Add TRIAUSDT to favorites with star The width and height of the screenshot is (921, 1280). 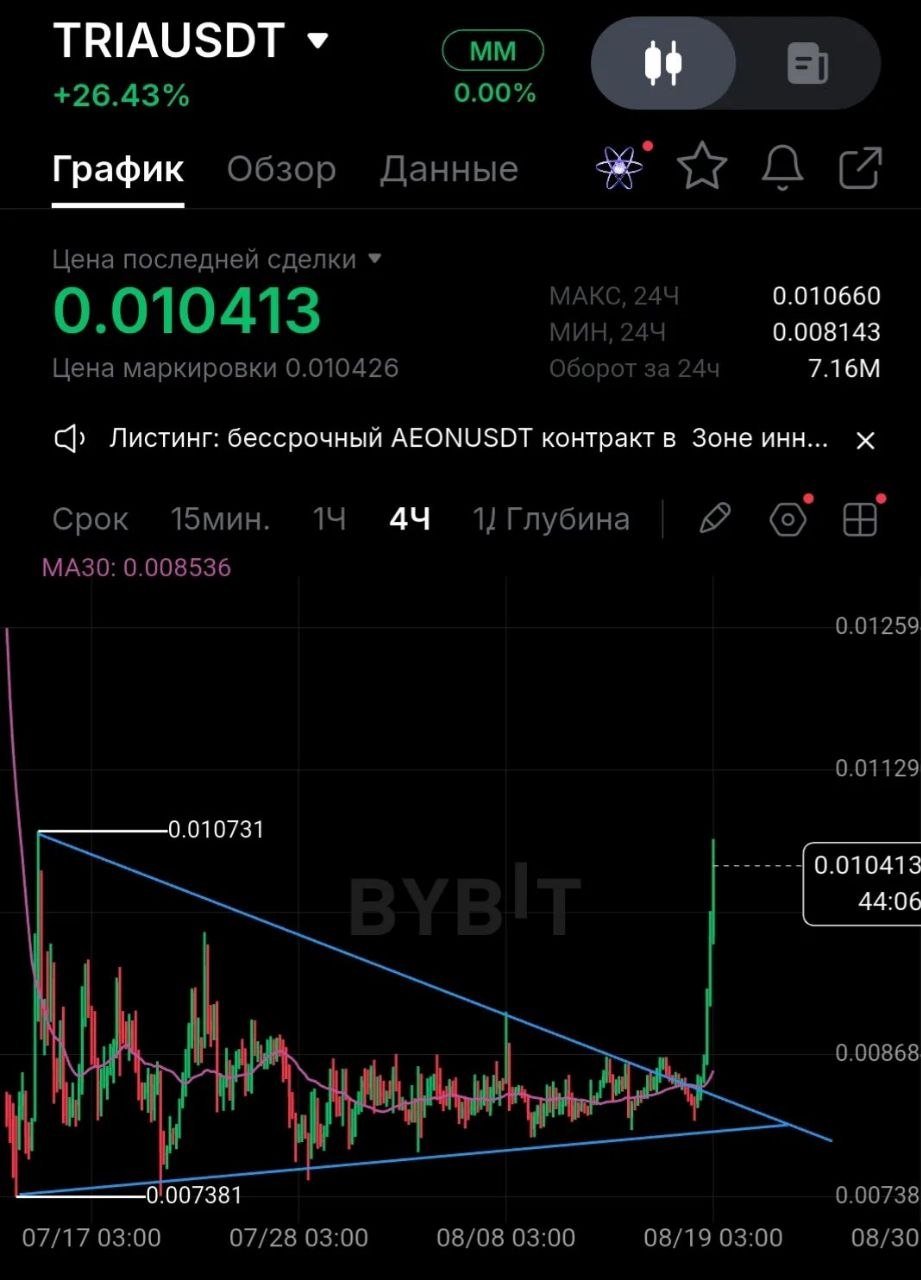702,167
